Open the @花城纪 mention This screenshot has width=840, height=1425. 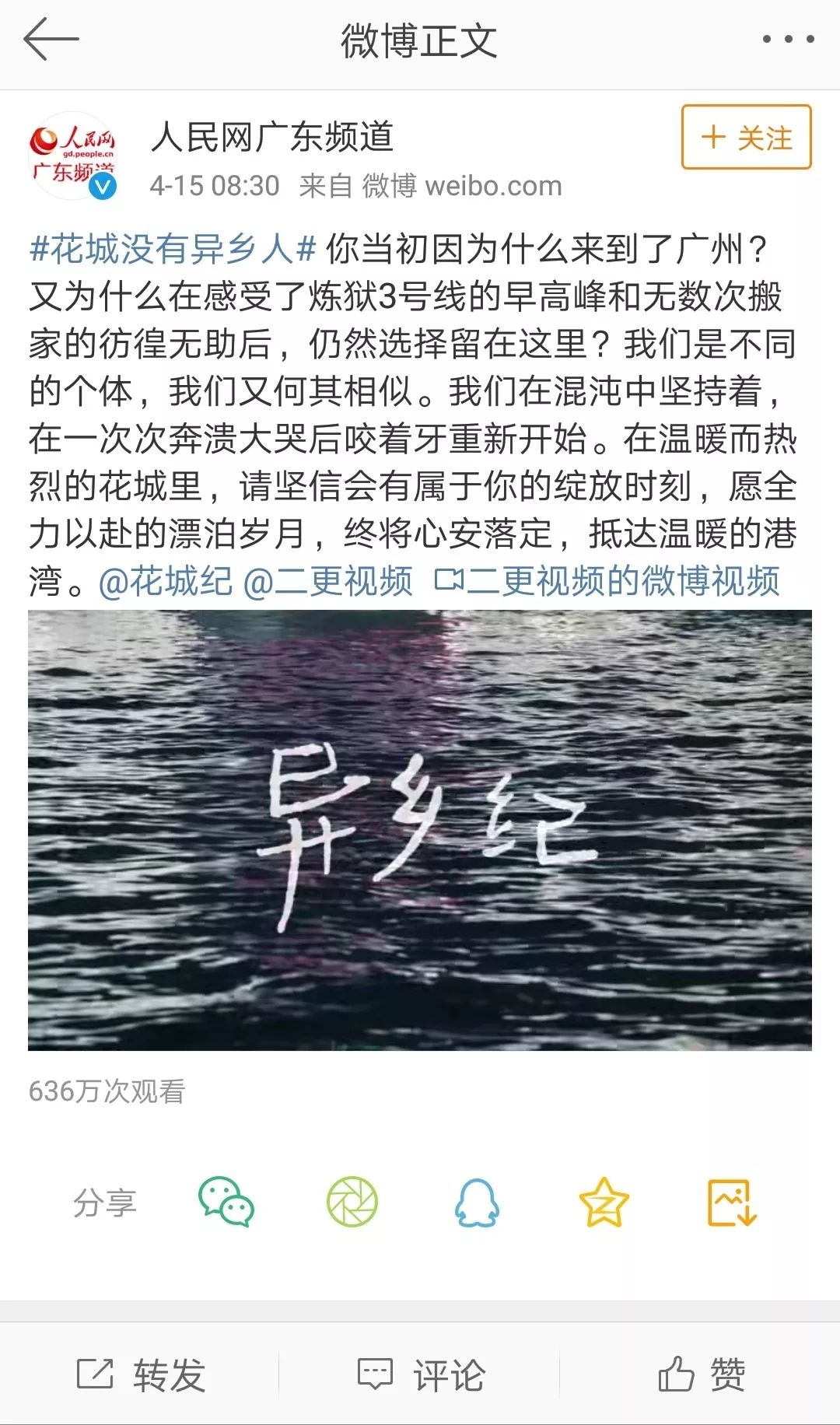click(x=165, y=581)
